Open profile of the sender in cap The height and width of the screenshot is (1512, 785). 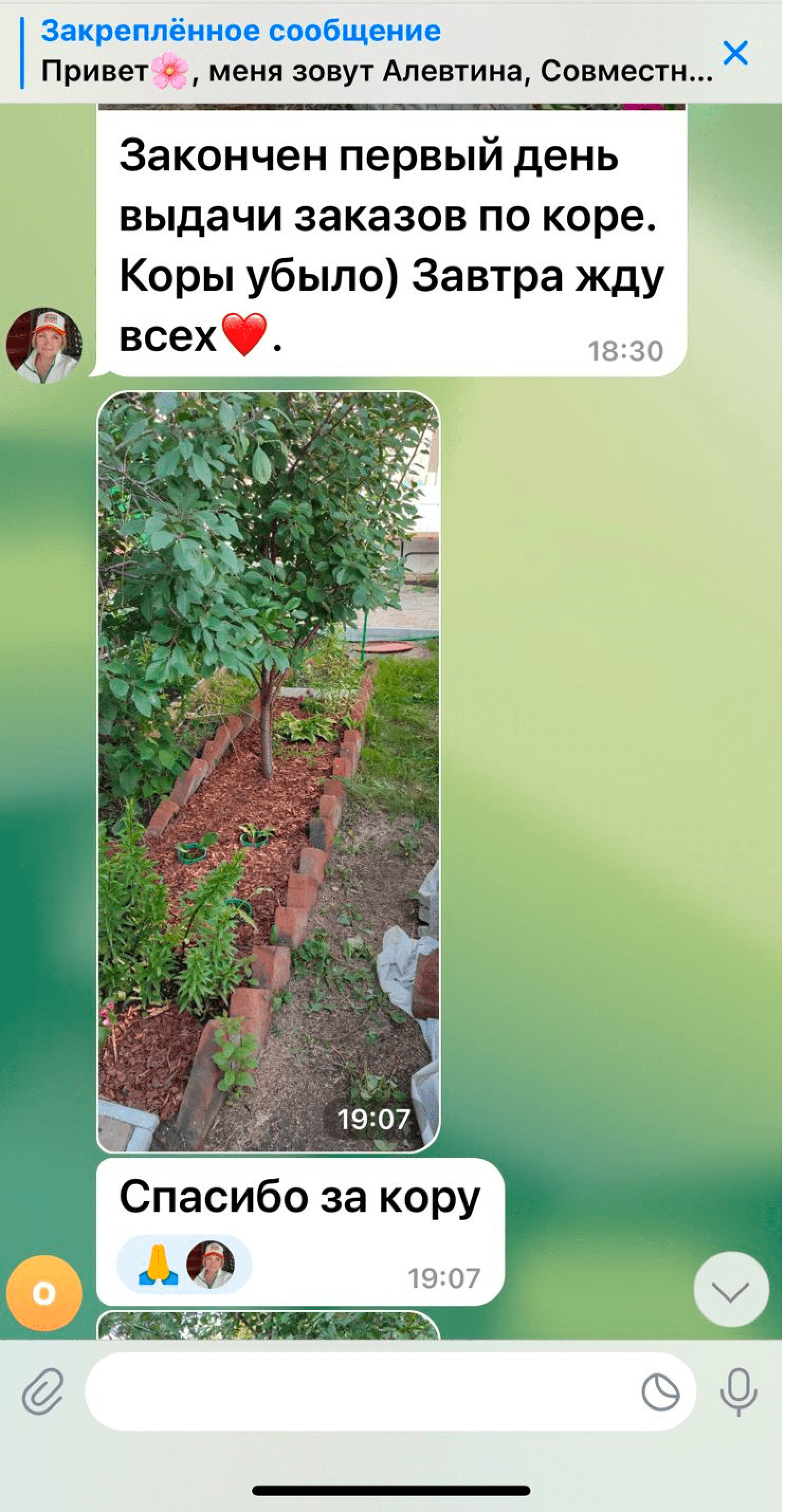pyautogui.click(x=44, y=345)
